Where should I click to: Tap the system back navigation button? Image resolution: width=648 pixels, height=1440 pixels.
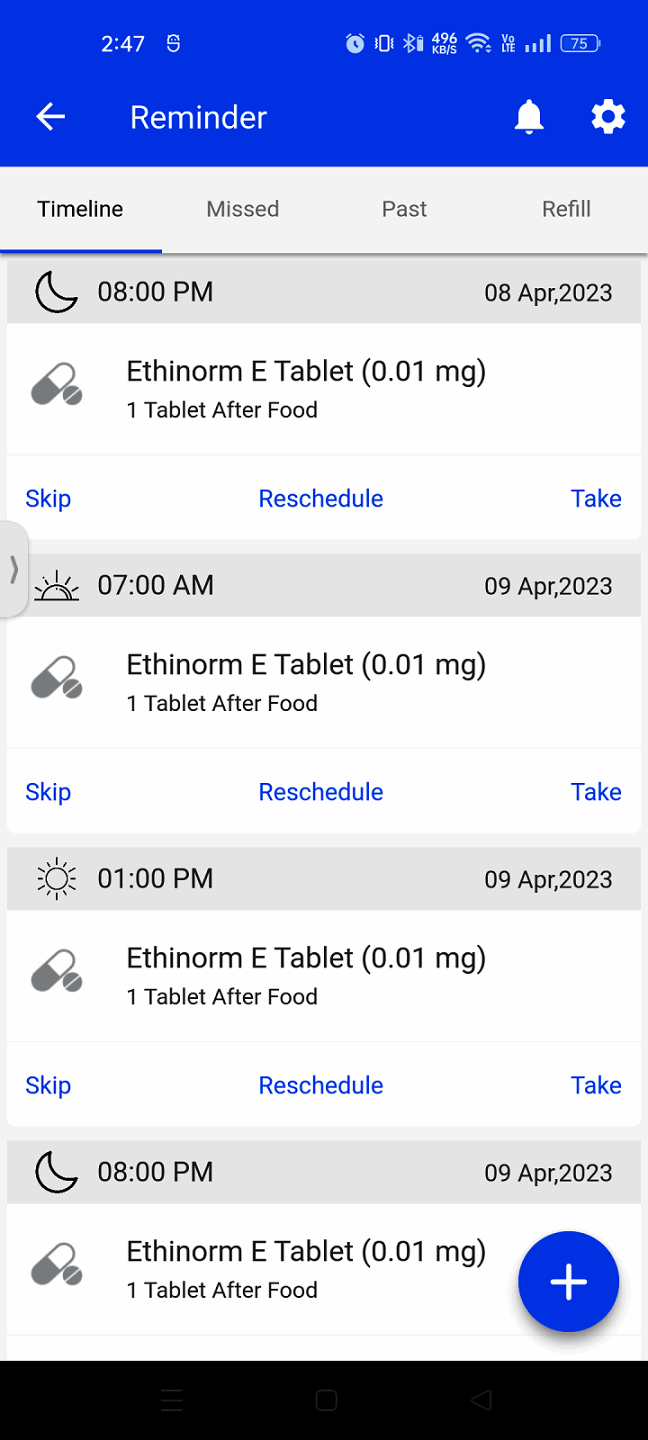[x=481, y=1401]
